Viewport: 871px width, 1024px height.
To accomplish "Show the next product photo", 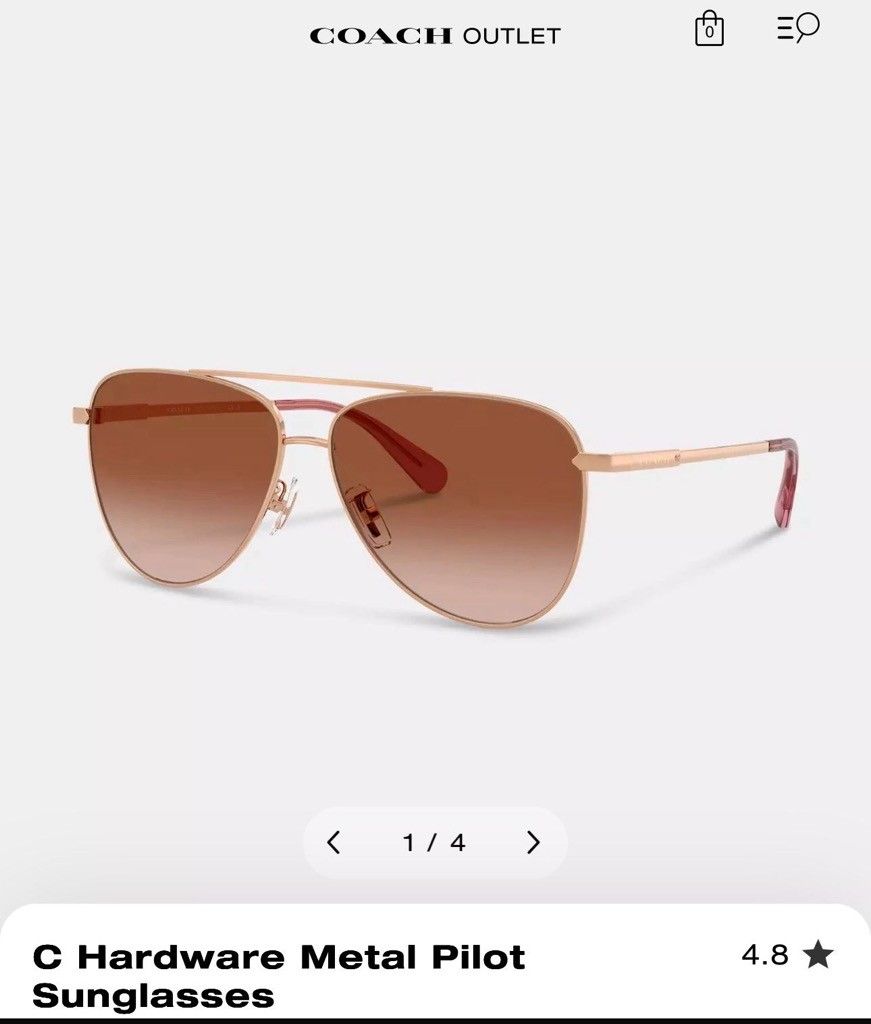I will [534, 843].
